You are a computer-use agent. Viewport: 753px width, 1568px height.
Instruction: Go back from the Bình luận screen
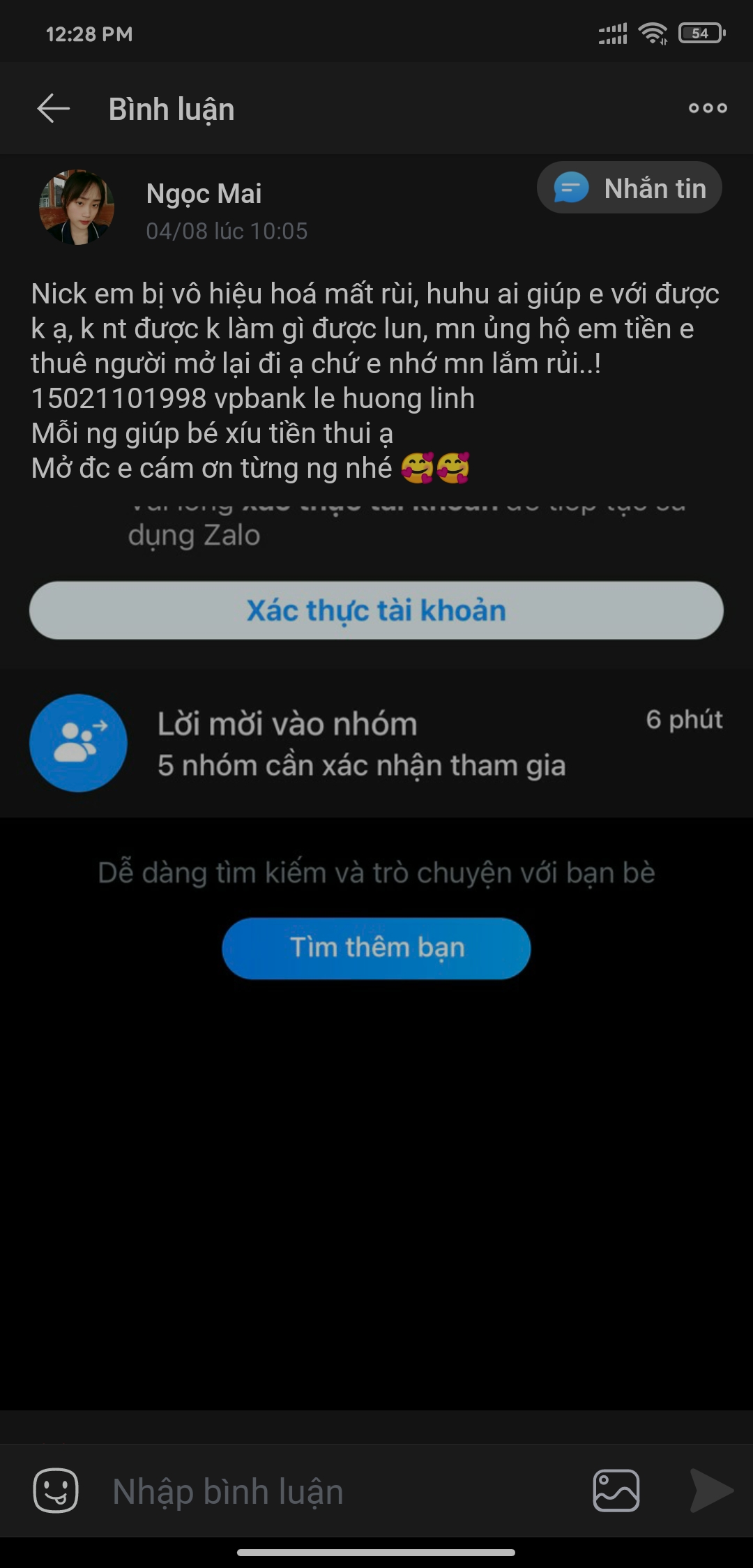point(53,109)
